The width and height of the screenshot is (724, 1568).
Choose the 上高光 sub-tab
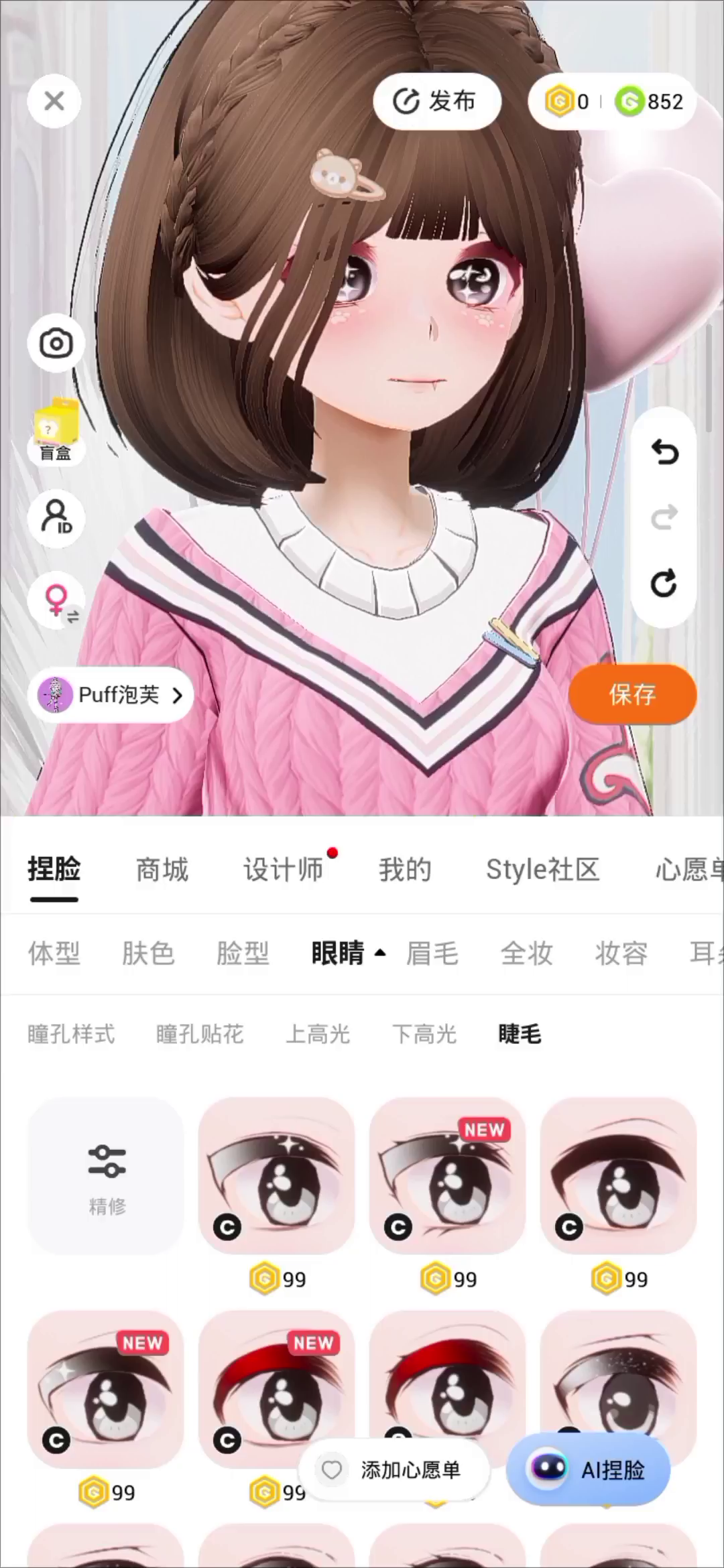(x=318, y=1034)
